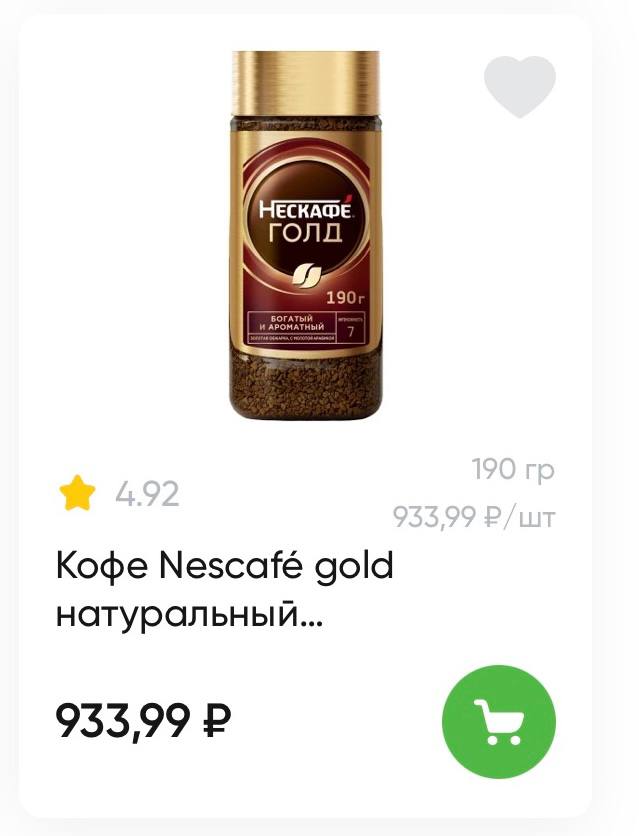Add Nescafé gold coffee to cart
639x836 pixels.
[x=498, y=721]
